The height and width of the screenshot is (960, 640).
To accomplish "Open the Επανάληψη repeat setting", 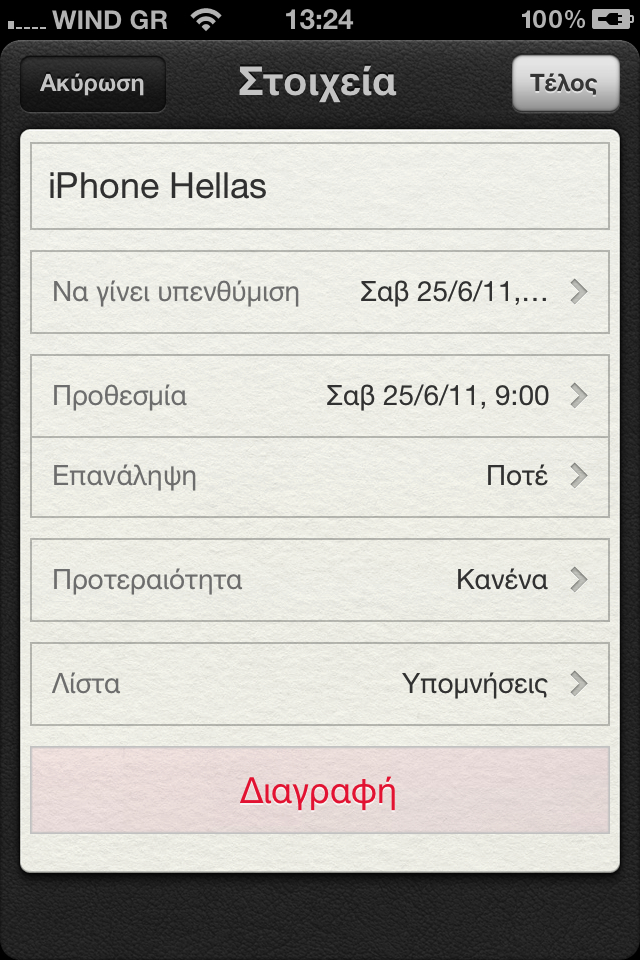I will coord(320,476).
